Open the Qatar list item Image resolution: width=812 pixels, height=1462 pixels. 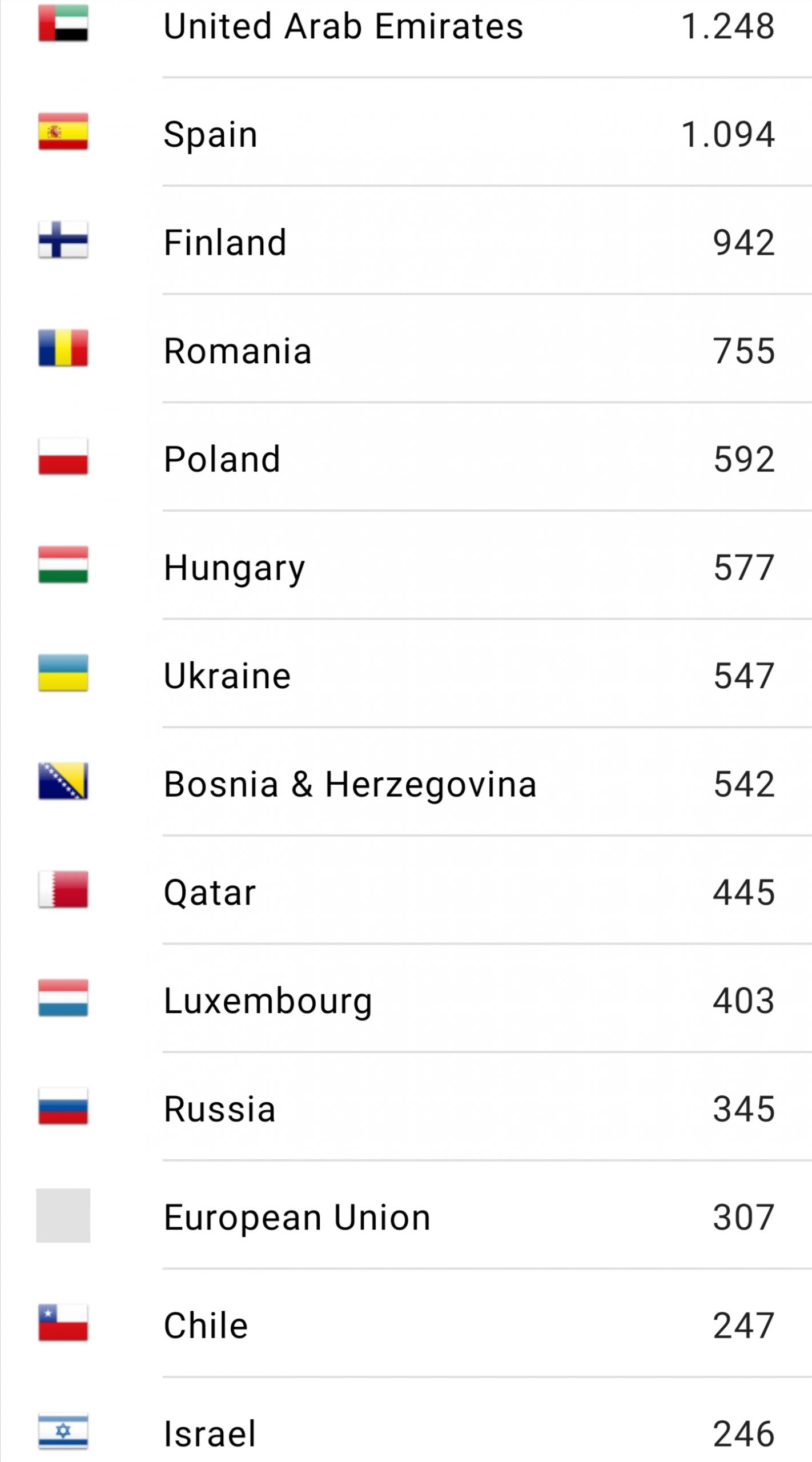(x=406, y=890)
